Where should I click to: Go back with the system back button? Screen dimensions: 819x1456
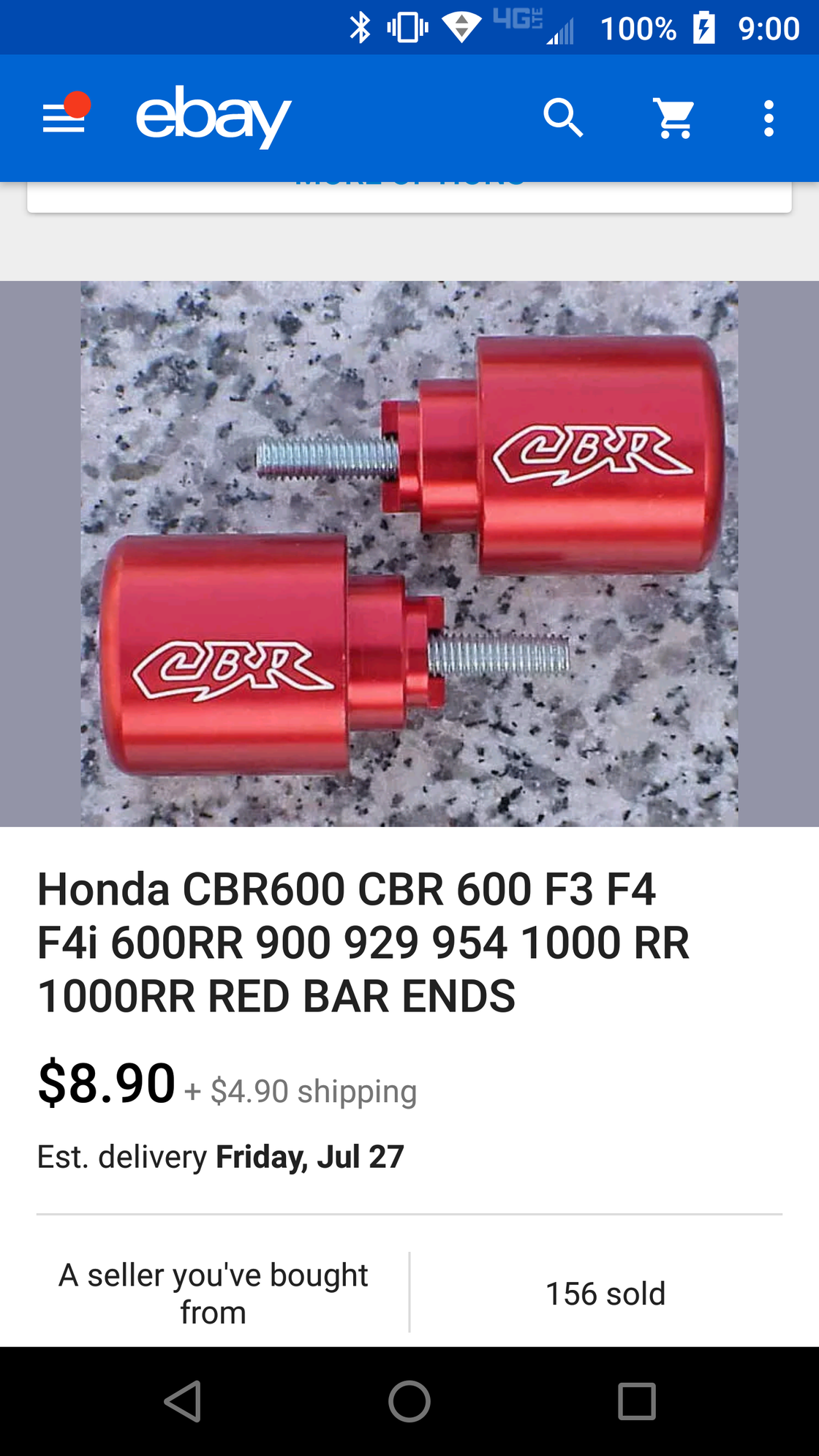pos(183,1401)
